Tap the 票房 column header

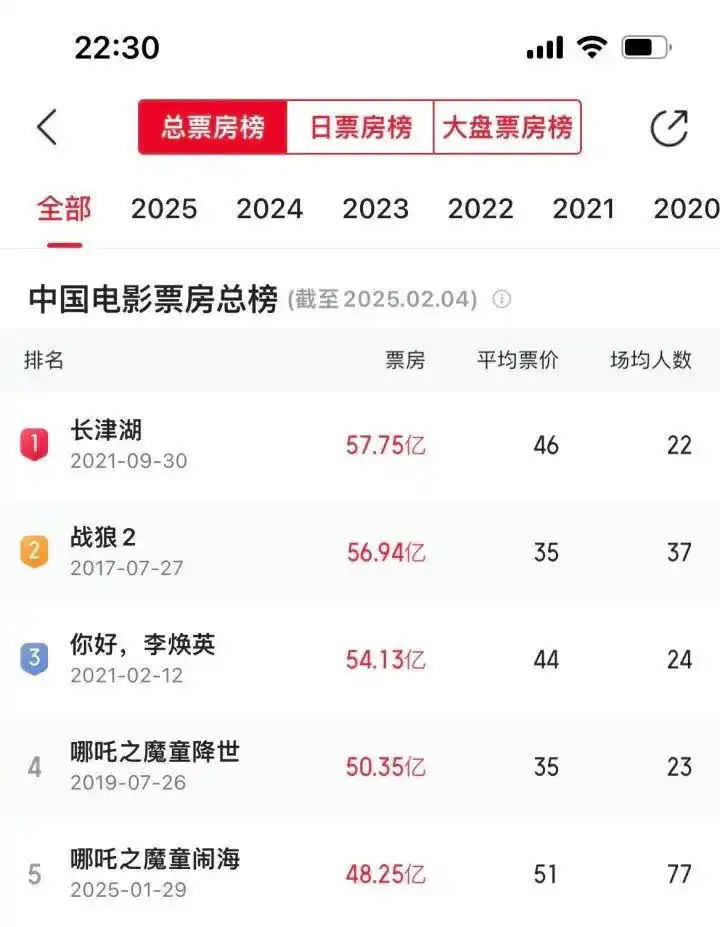[x=404, y=360]
